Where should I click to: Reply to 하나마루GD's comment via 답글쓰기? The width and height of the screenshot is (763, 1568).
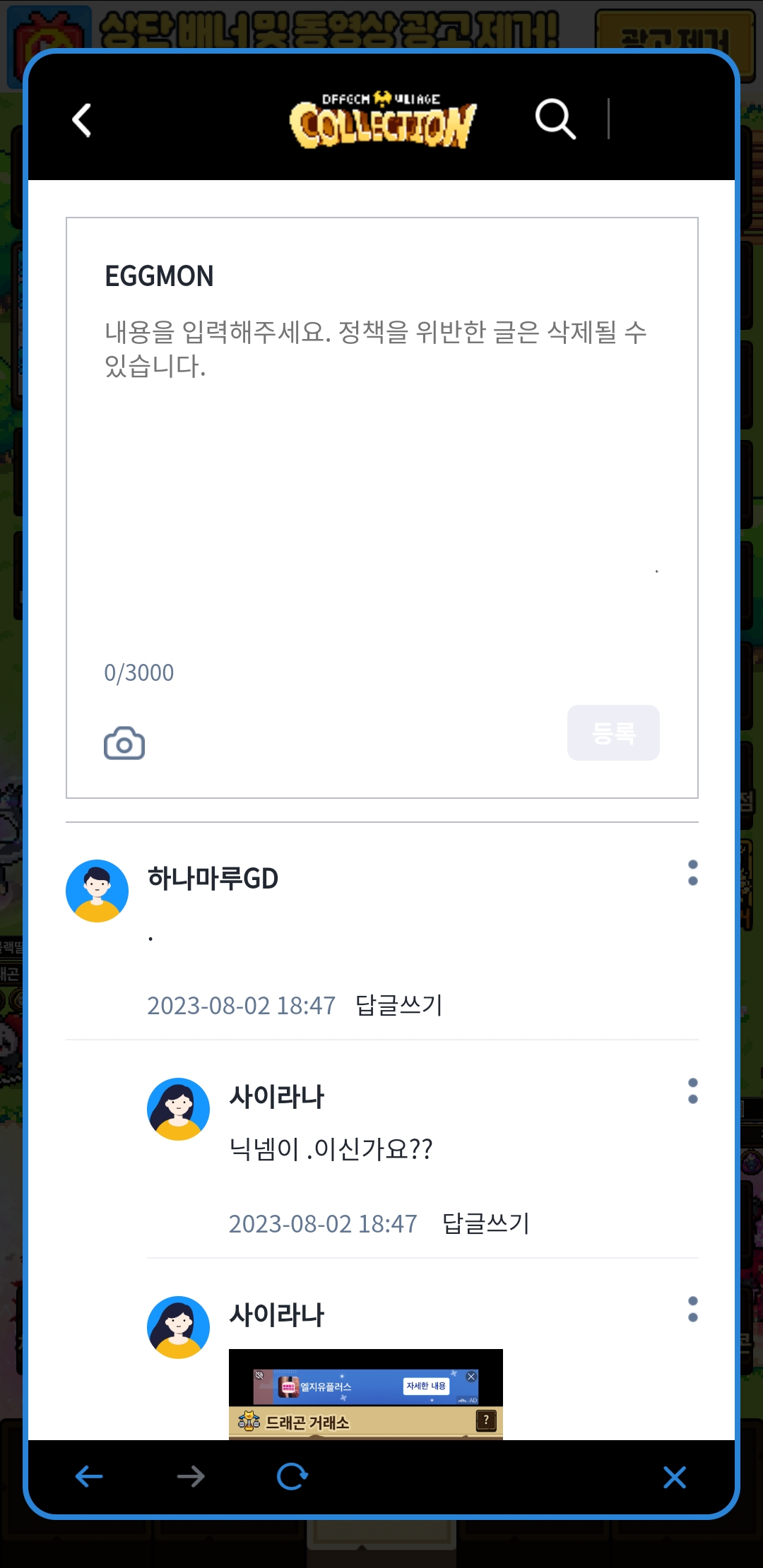pos(399,1005)
